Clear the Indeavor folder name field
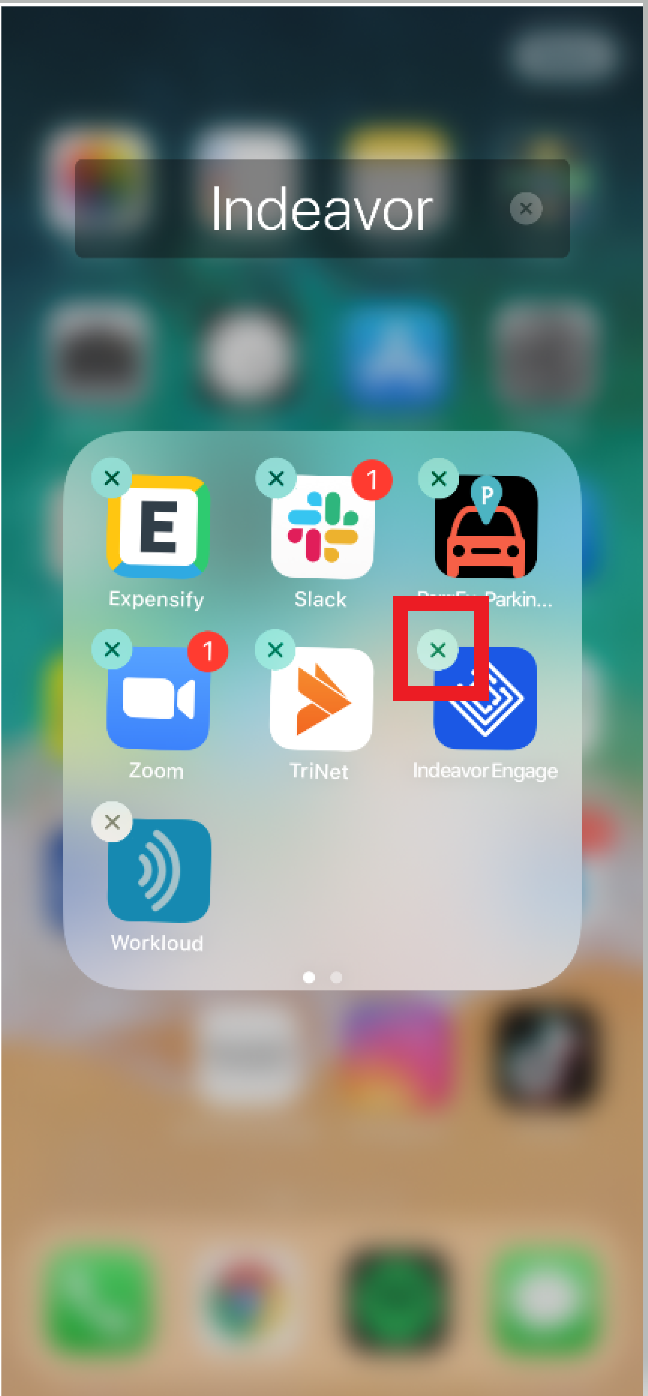Image resolution: width=648 pixels, height=1396 pixels. (x=525, y=208)
